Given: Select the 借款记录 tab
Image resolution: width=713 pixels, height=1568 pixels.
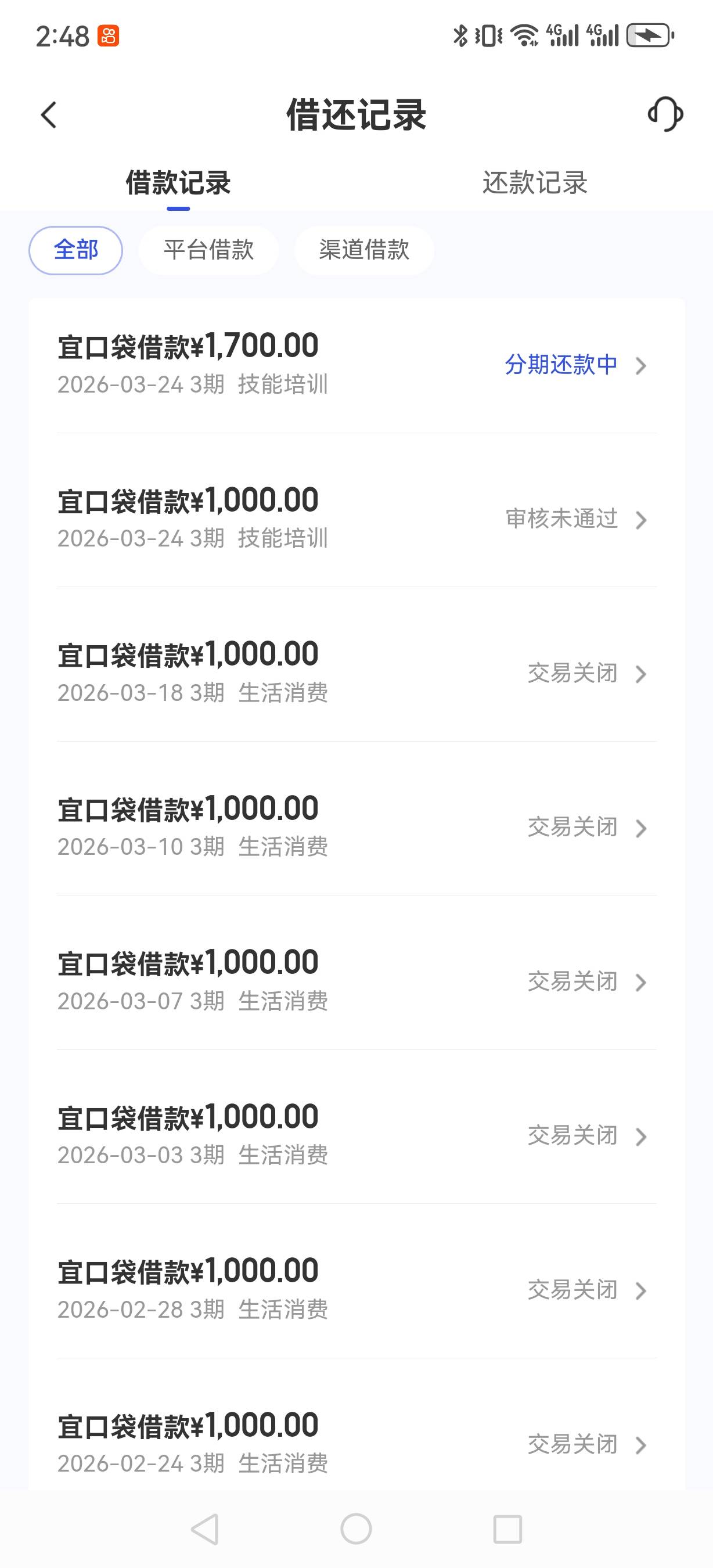Looking at the screenshot, I should point(178,182).
